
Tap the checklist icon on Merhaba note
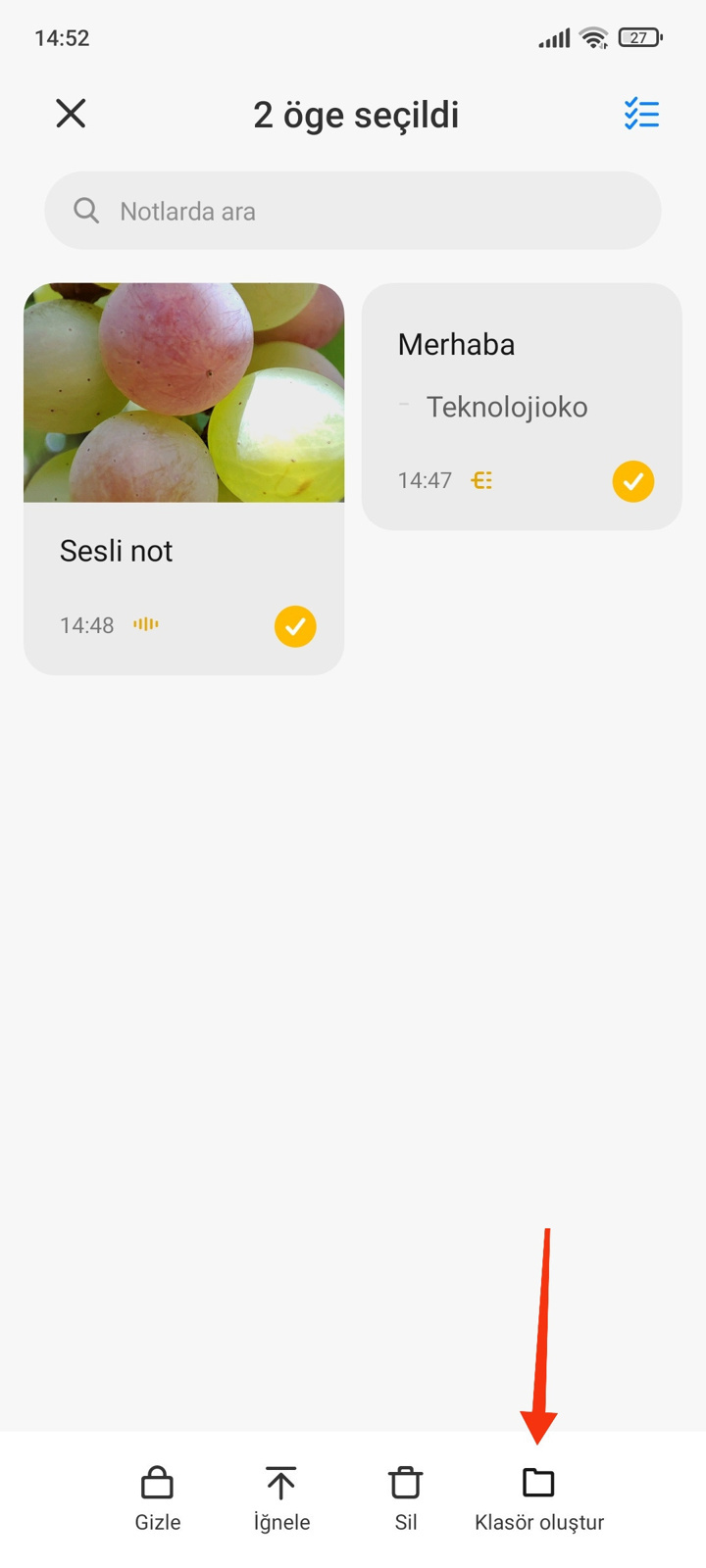point(480,480)
